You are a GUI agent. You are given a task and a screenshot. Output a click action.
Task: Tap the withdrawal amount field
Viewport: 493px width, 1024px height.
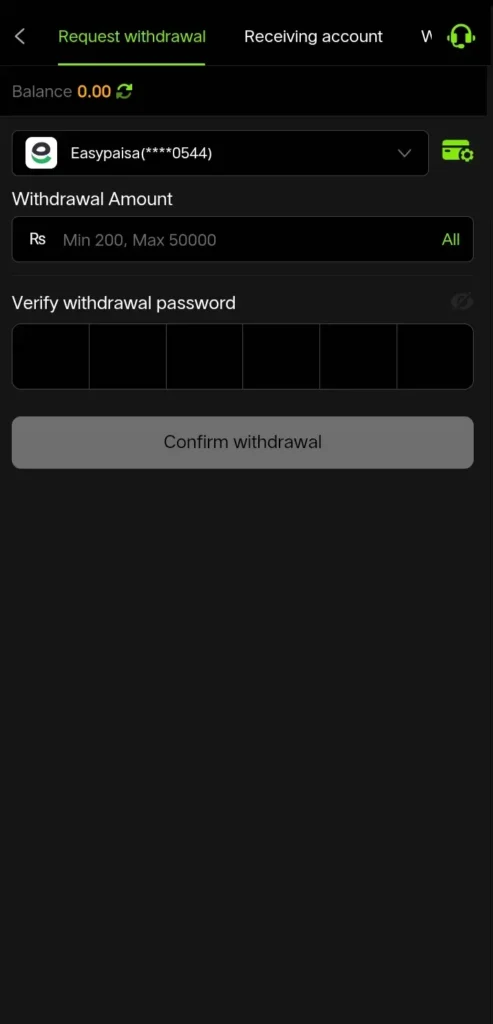coord(243,239)
